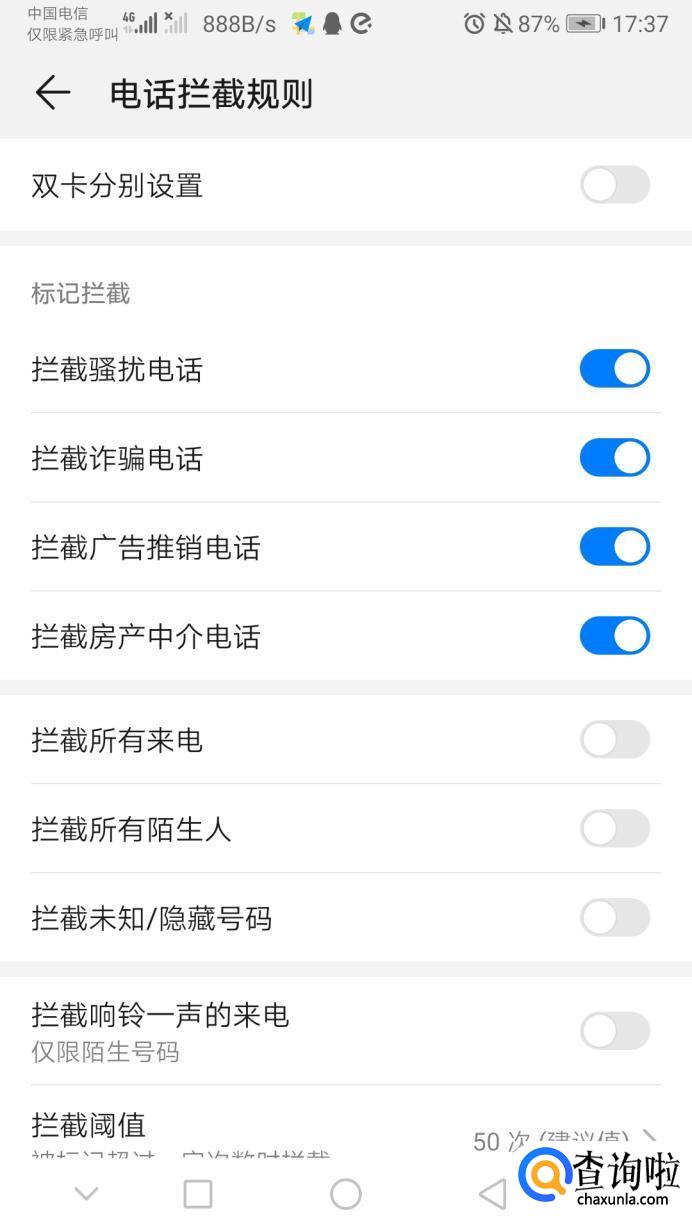Turn off 拦截骚扰电话

tap(614, 368)
